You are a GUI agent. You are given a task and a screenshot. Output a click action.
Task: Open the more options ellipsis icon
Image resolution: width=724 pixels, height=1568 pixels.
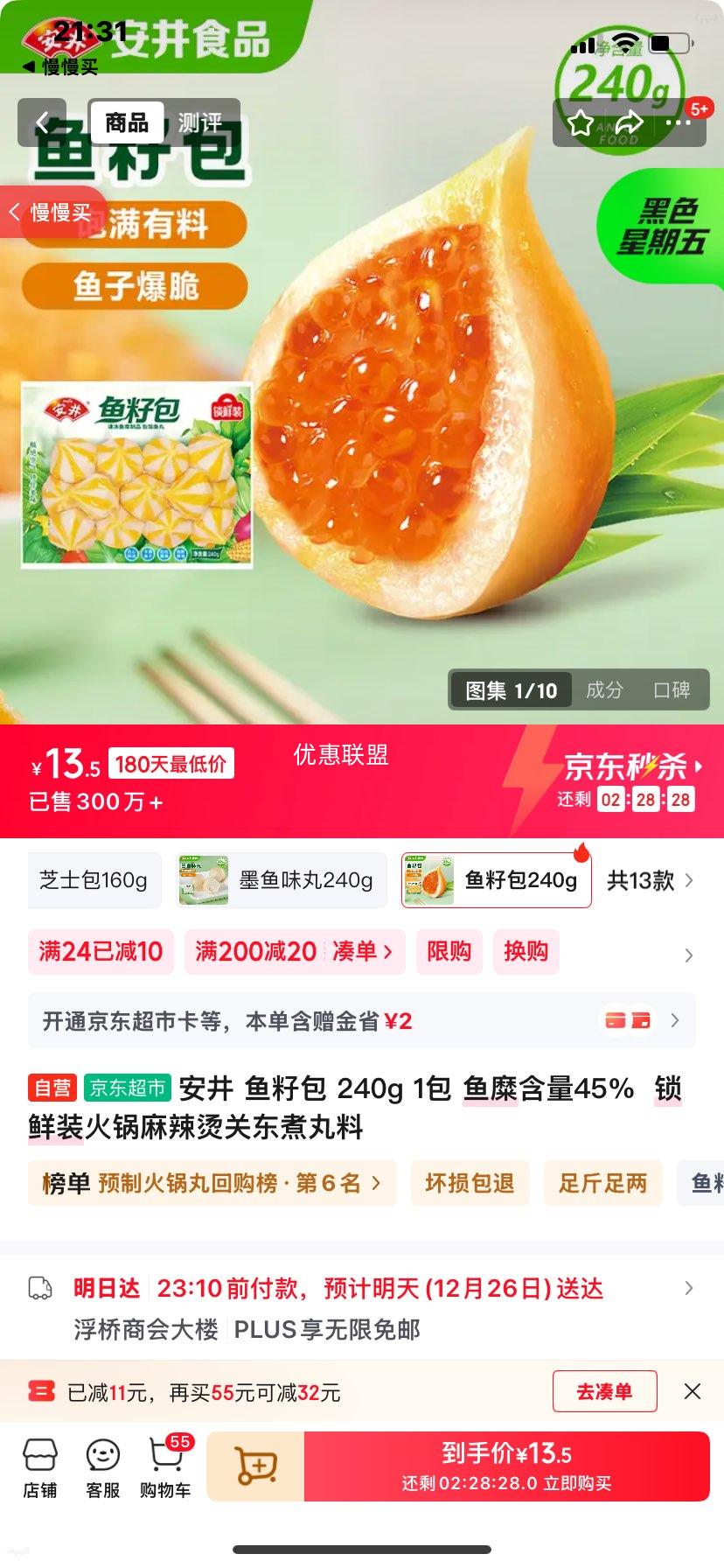(x=678, y=124)
